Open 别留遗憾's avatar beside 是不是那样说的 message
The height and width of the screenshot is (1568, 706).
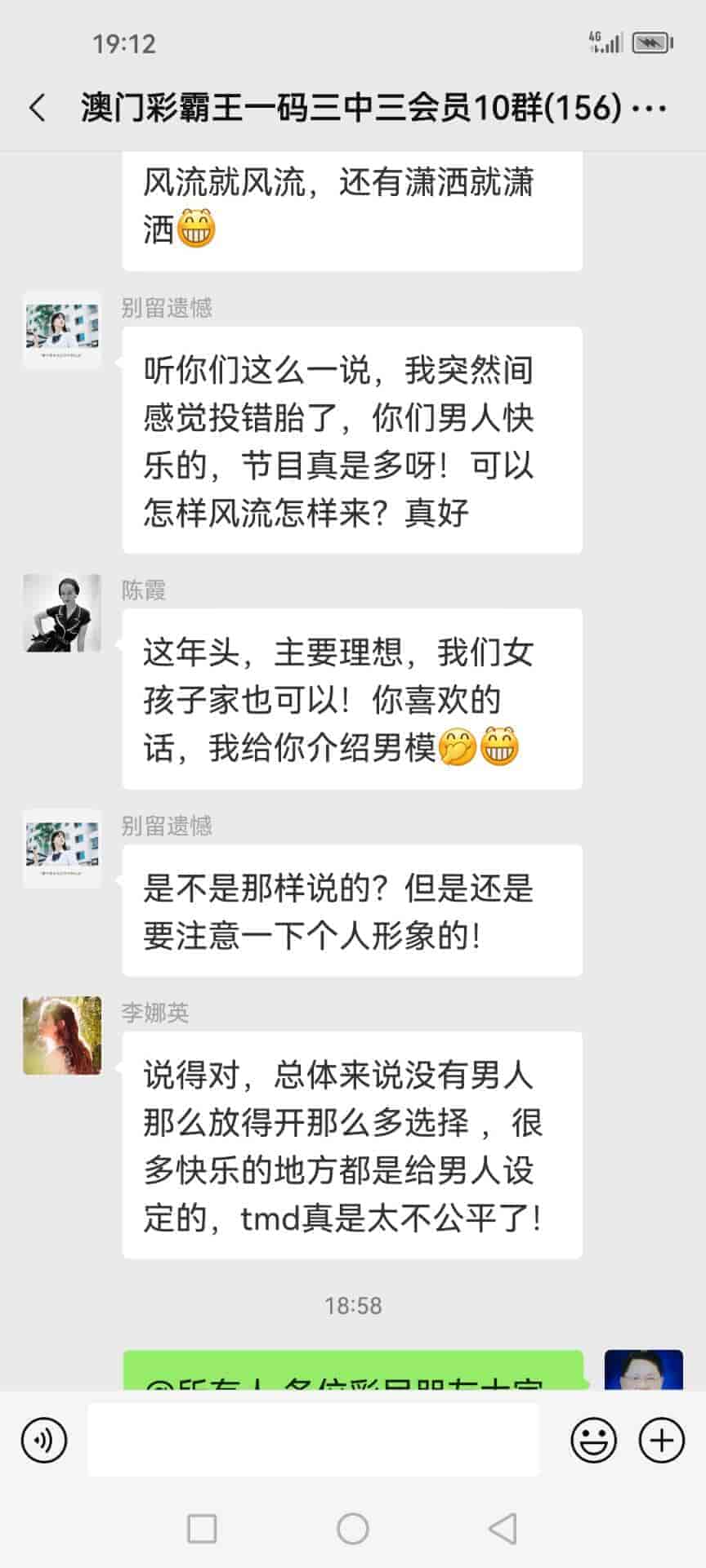point(62,848)
